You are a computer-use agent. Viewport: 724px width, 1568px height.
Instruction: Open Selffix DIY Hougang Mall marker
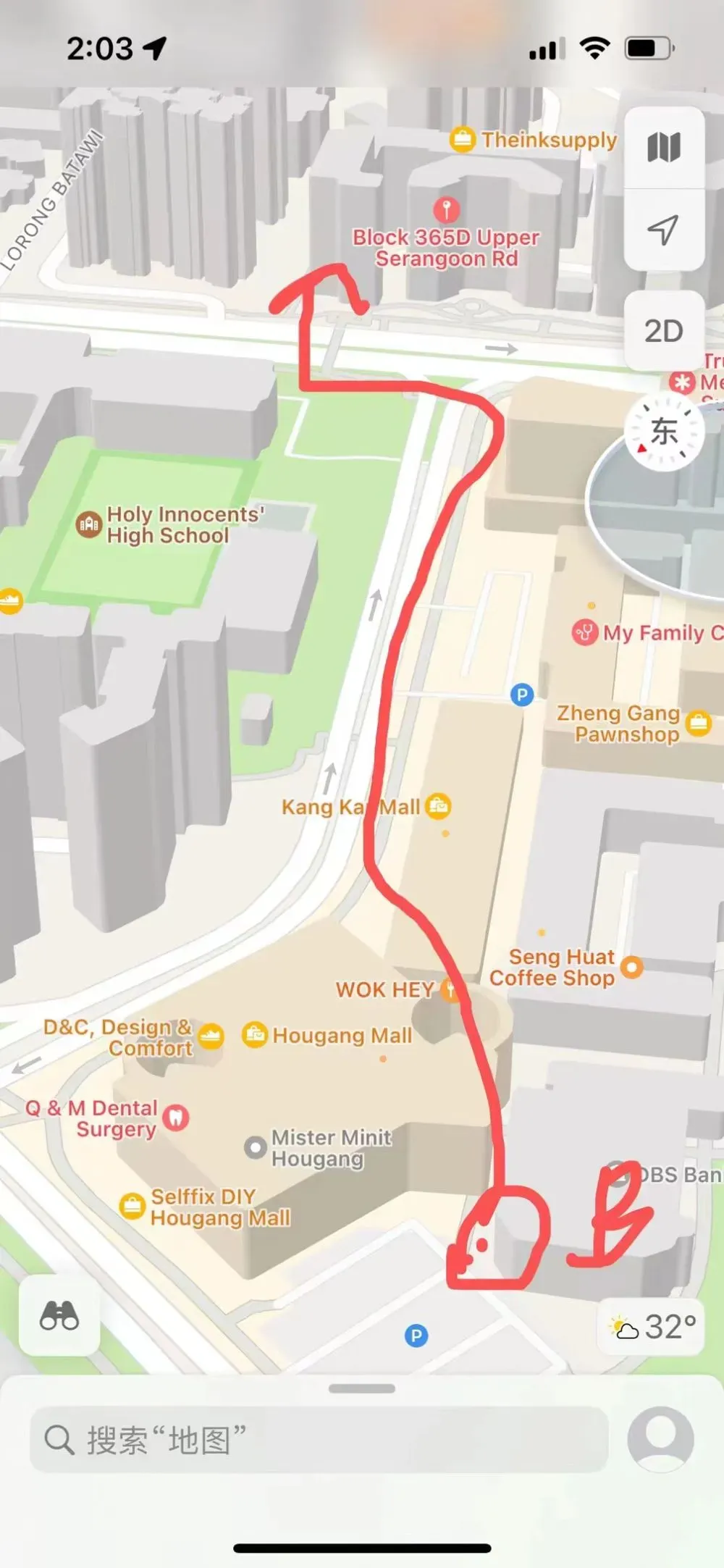(x=132, y=1207)
